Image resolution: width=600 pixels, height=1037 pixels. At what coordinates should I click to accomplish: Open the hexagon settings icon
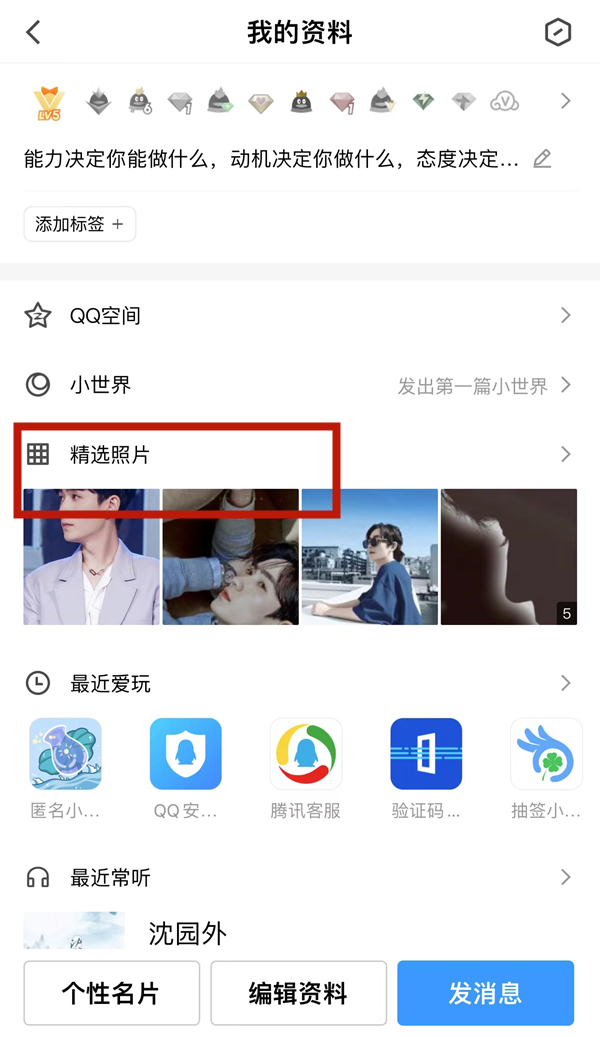557,32
